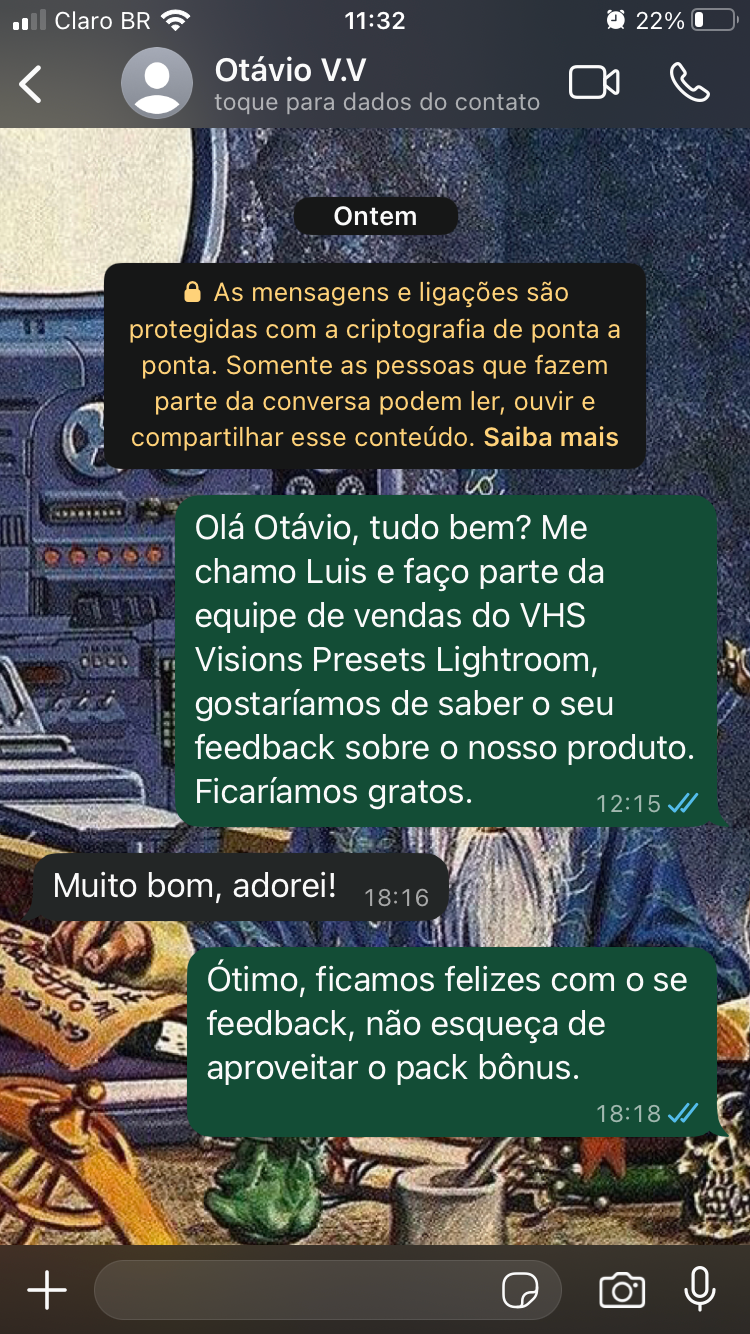
Task: Tap the Saiba mais link
Action: point(551,438)
